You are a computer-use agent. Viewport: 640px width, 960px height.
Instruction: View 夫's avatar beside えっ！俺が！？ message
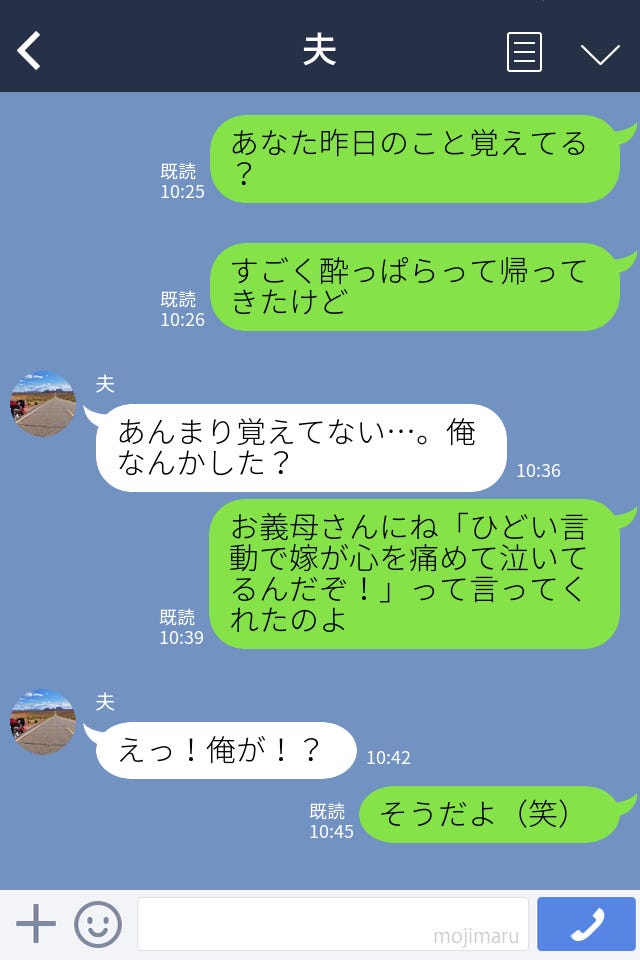[43, 721]
